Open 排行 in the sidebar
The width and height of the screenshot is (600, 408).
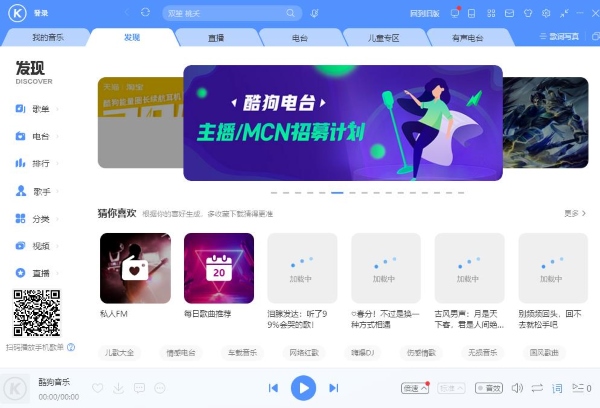[x=39, y=163]
